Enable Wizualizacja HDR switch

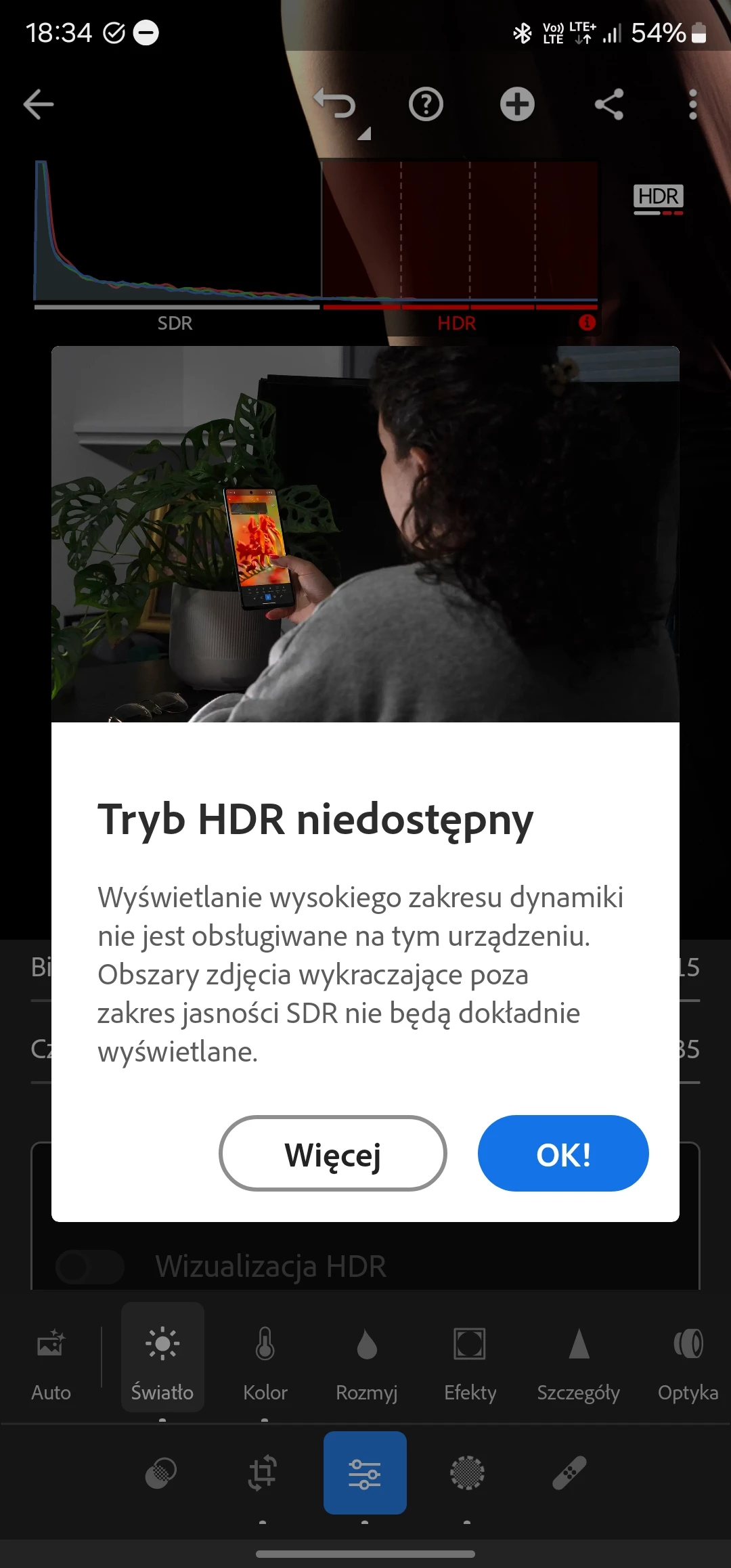pyautogui.click(x=90, y=1266)
